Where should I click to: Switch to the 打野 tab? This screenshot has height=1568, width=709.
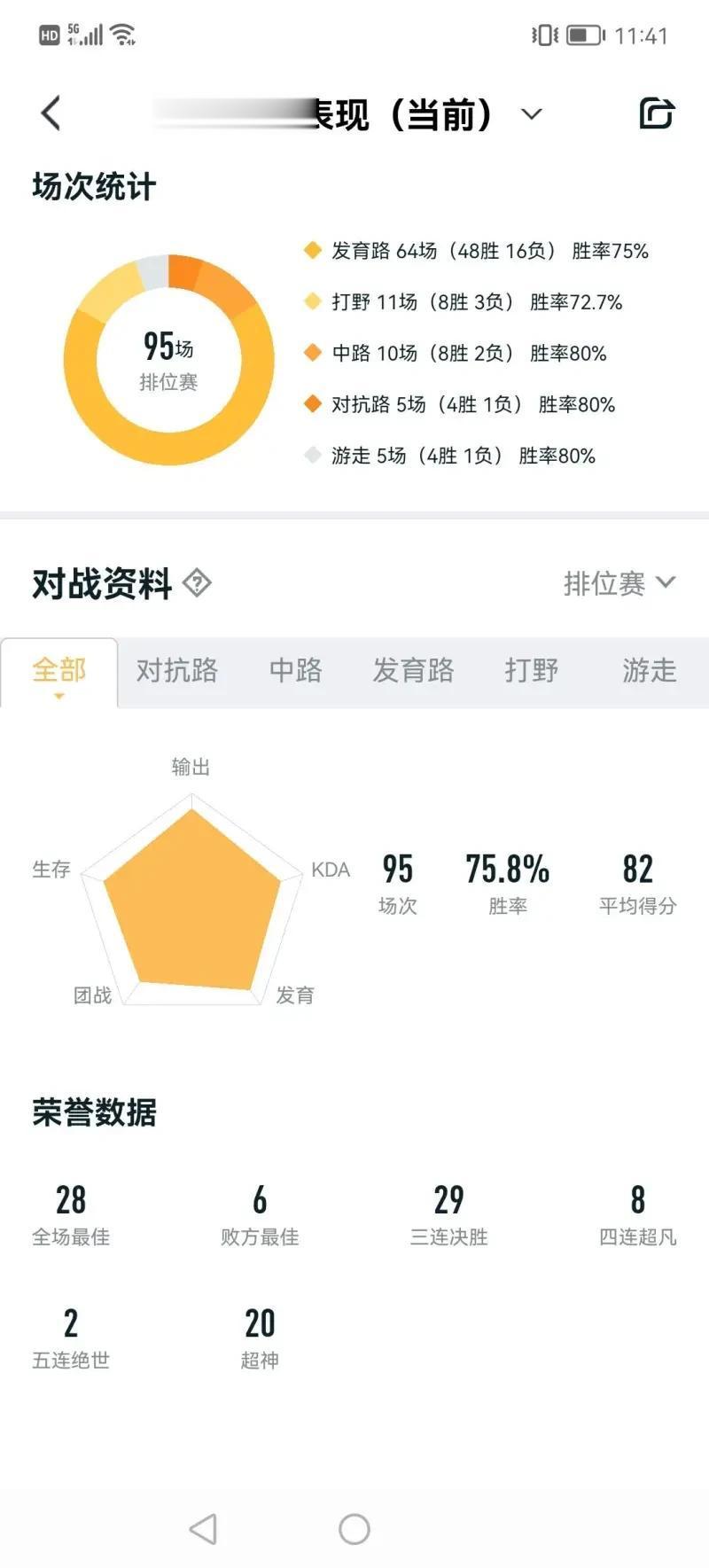[531, 671]
